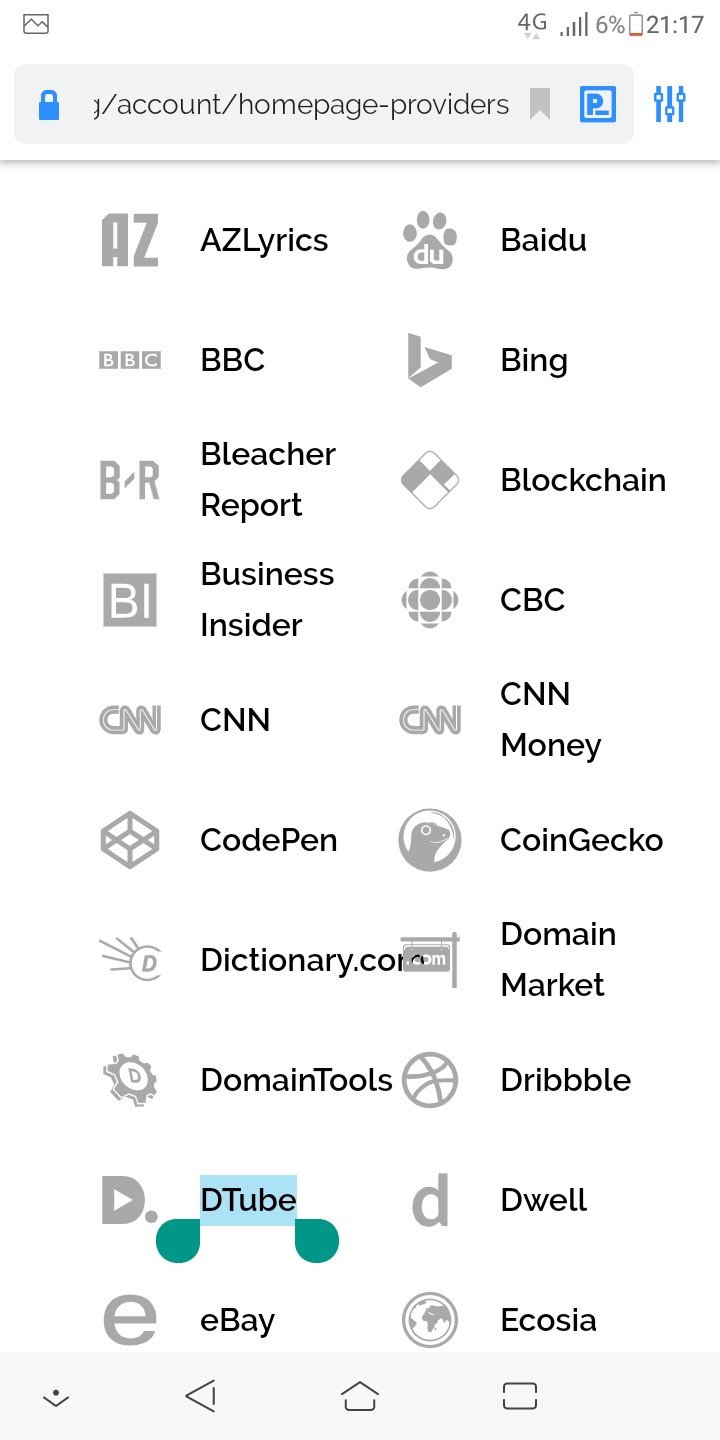The height and width of the screenshot is (1440, 720).
Task: Select Bleacher Report provider
Action: pos(267,480)
